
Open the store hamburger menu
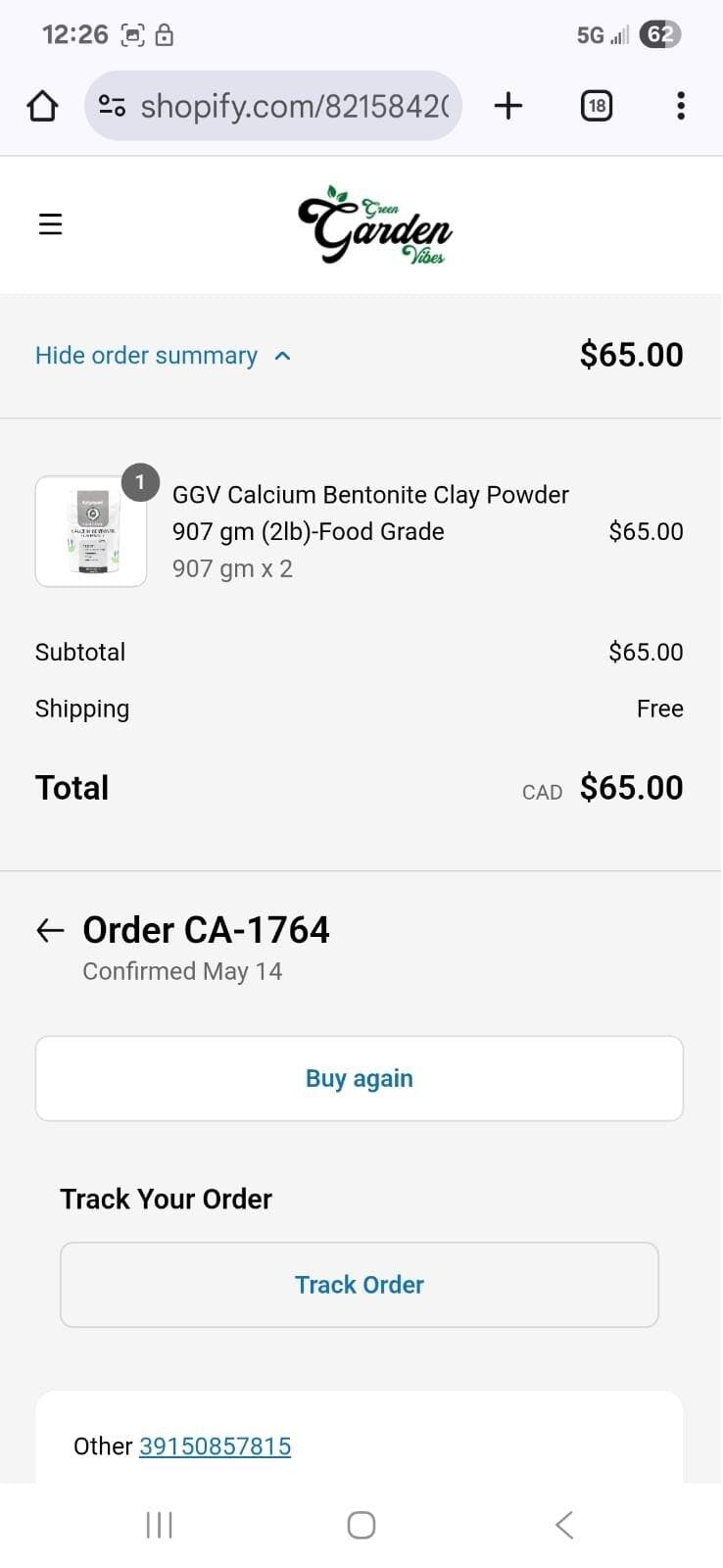[x=50, y=224]
